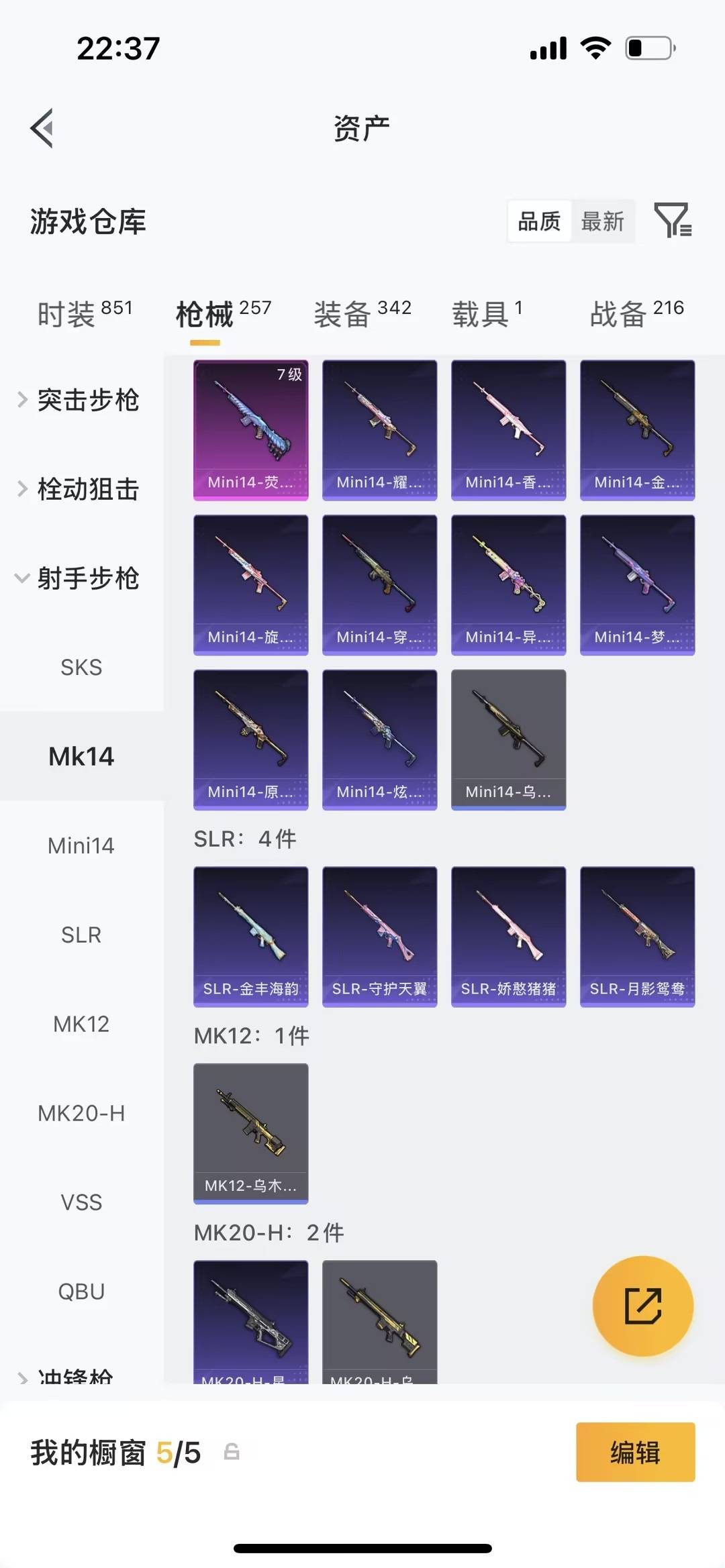Select Mk14 in the sidebar list
Screen dimensions: 725x1568
(81, 755)
